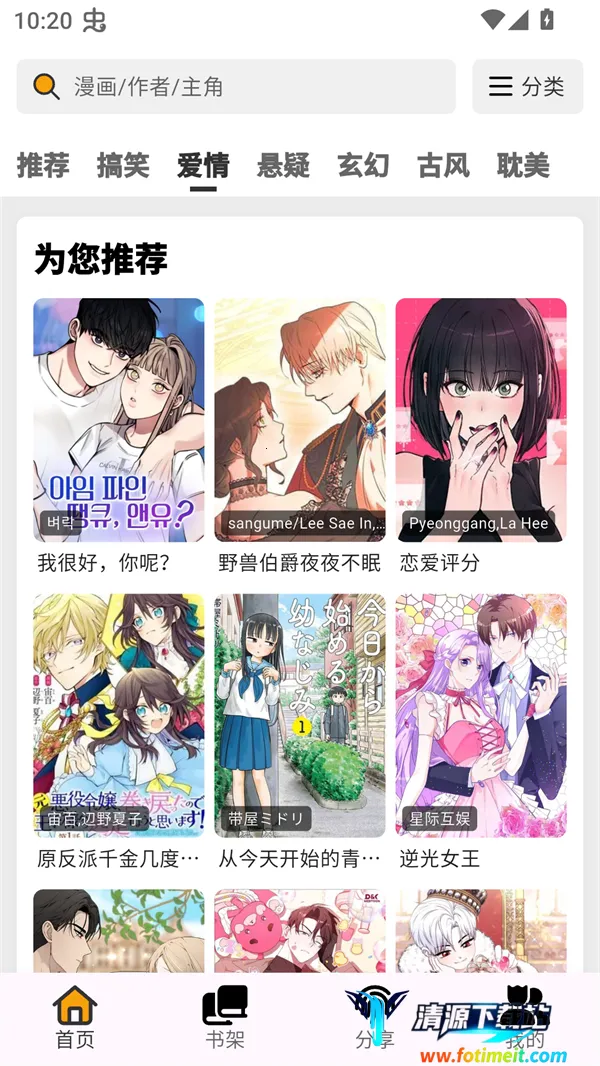This screenshot has width=600, height=1066.
Task: Open the 分类 category menu
Action: pos(527,87)
